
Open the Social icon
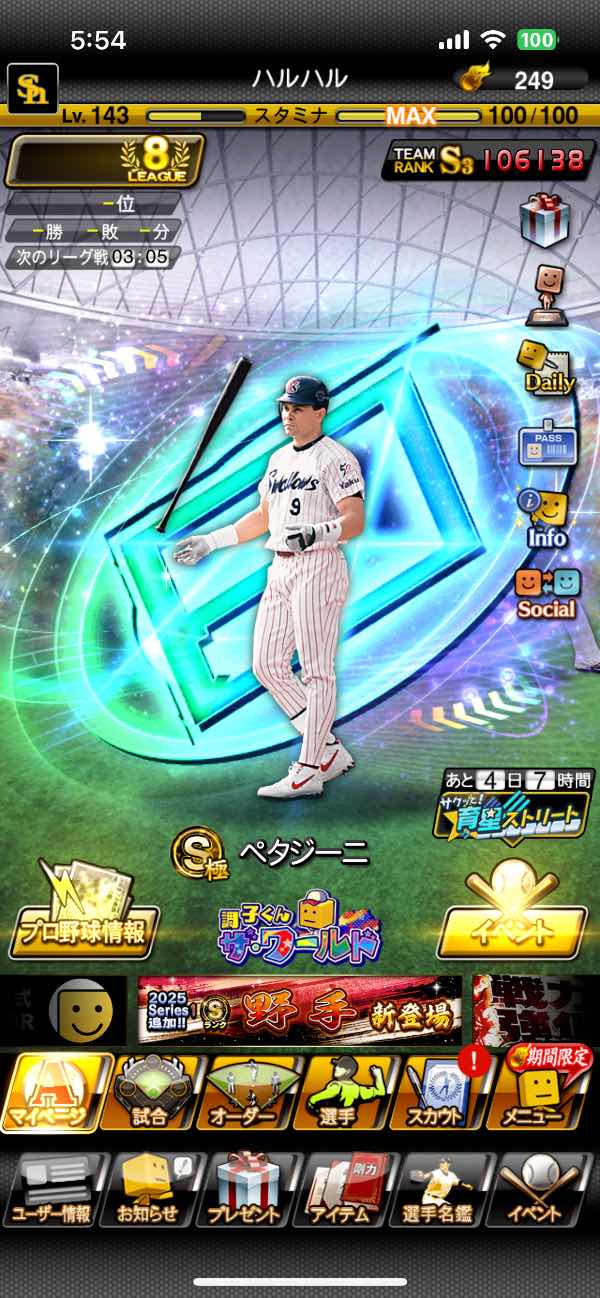point(546,592)
